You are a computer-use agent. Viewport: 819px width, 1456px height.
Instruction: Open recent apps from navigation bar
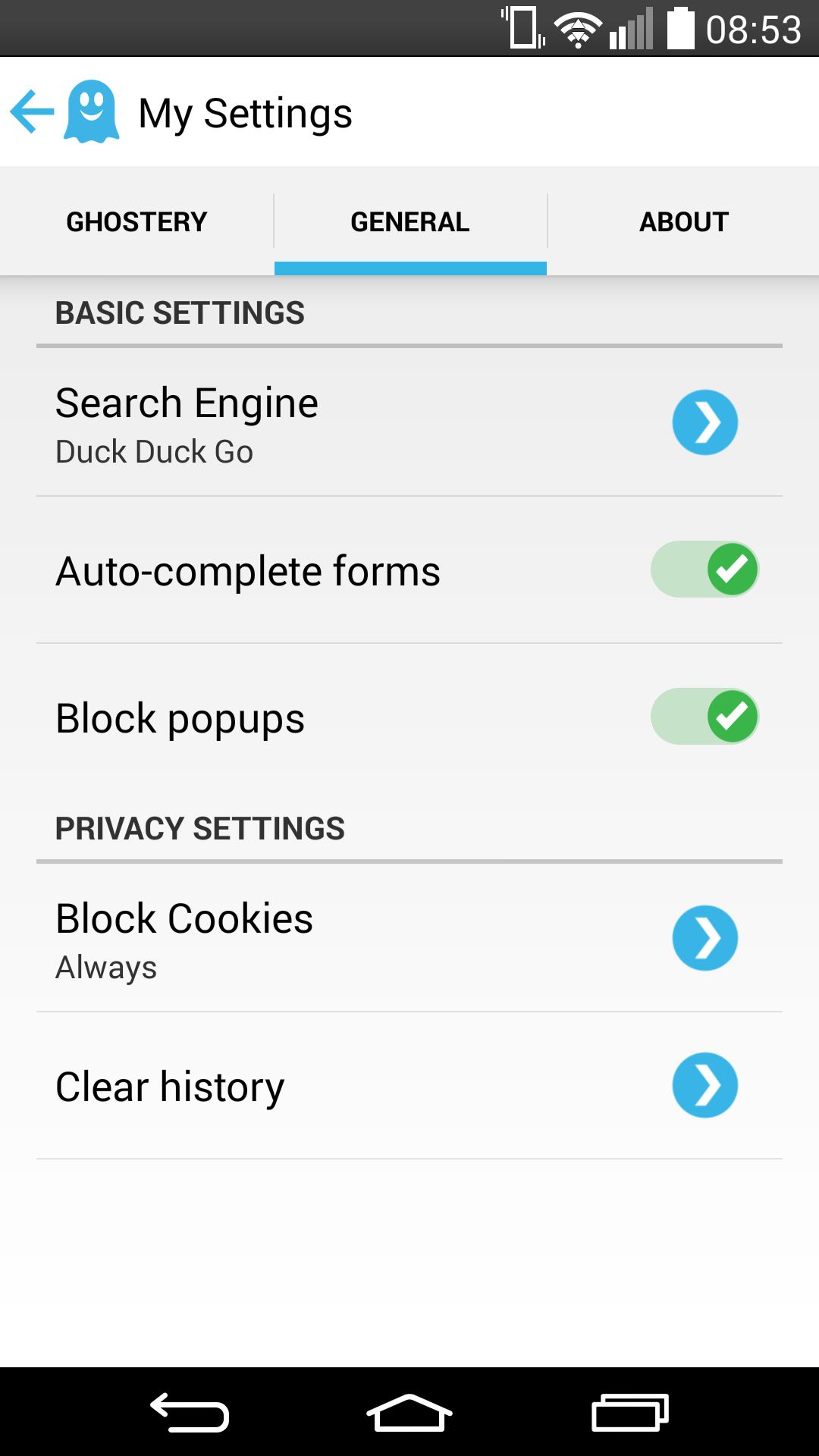click(x=629, y=1413)
